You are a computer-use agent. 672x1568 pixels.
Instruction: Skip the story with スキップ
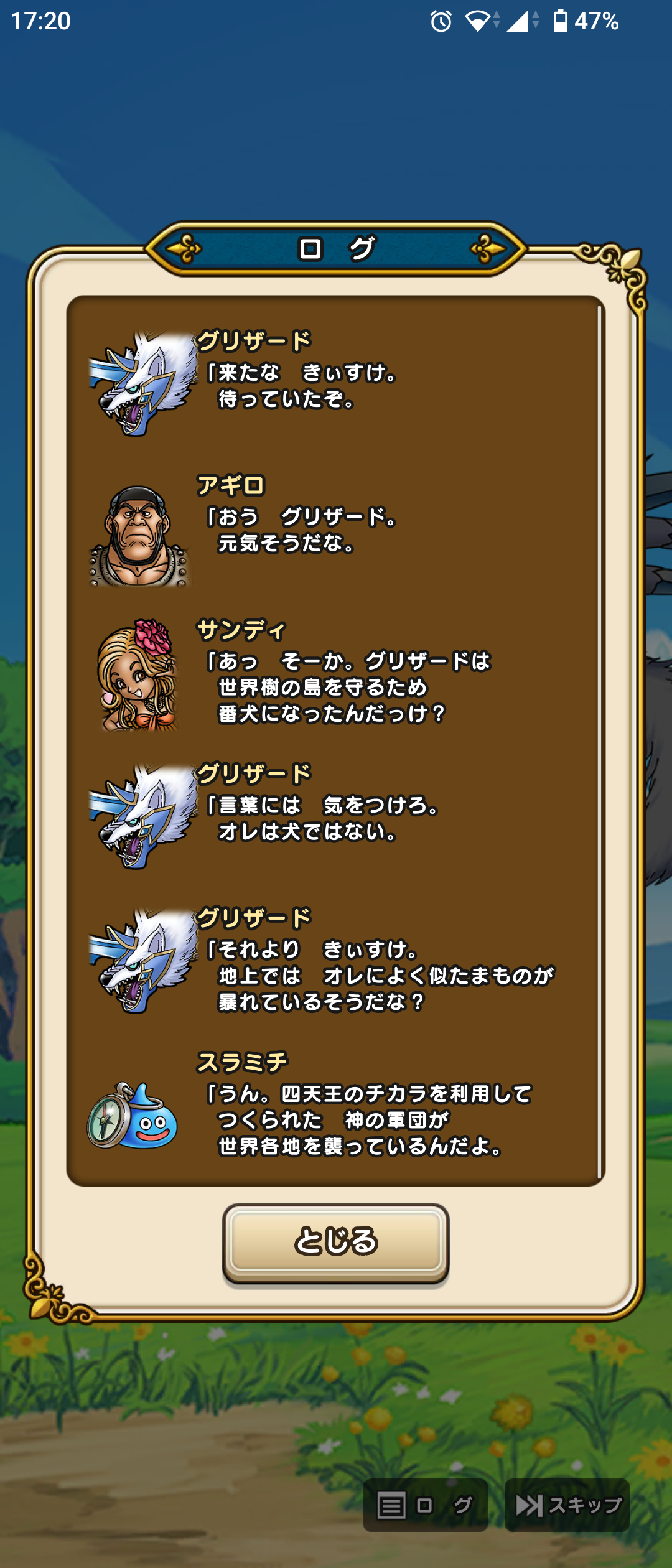pos(567,1505)
